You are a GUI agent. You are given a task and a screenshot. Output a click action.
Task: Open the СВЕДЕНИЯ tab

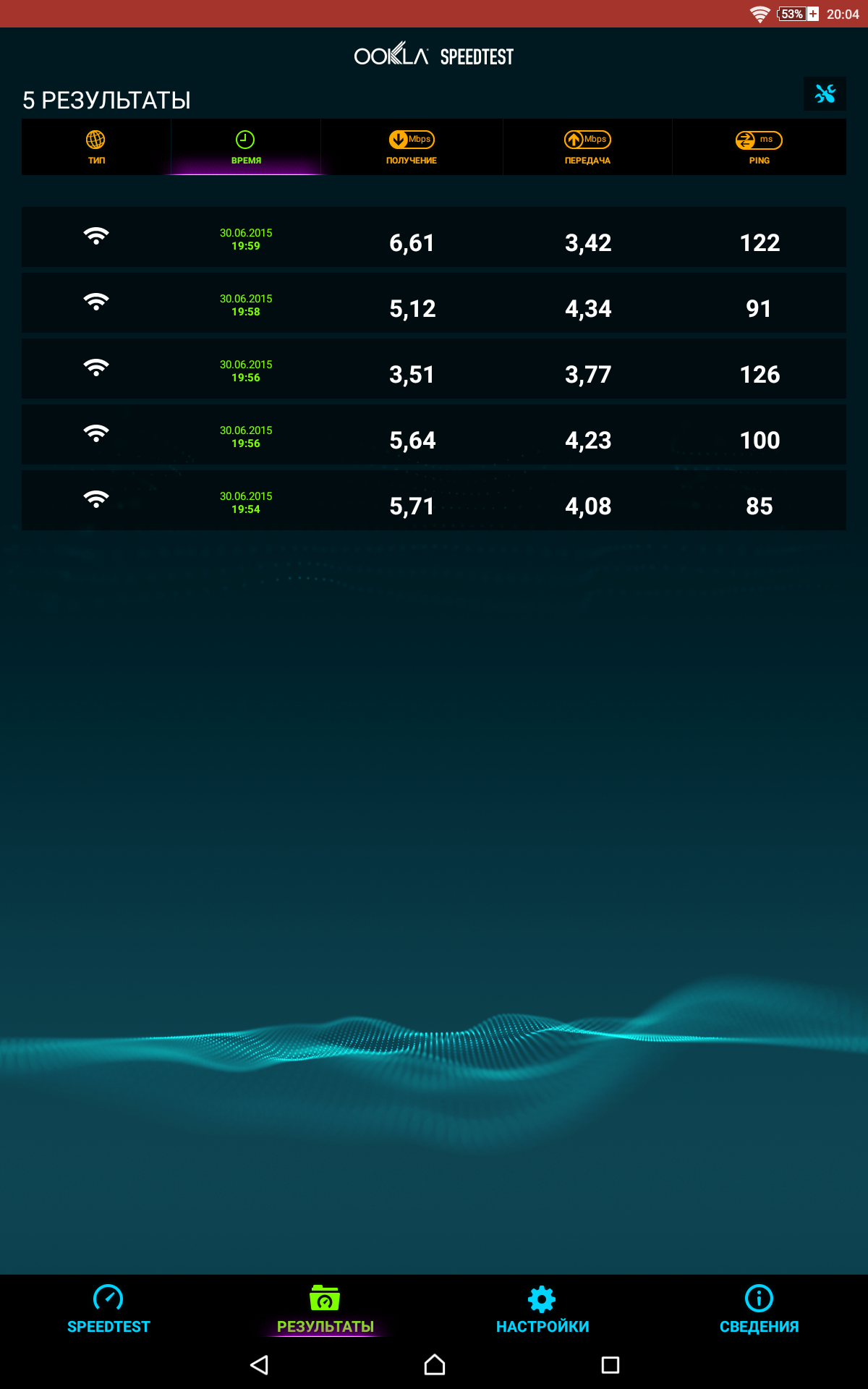pyautogui.click(x=759, y=1309)
